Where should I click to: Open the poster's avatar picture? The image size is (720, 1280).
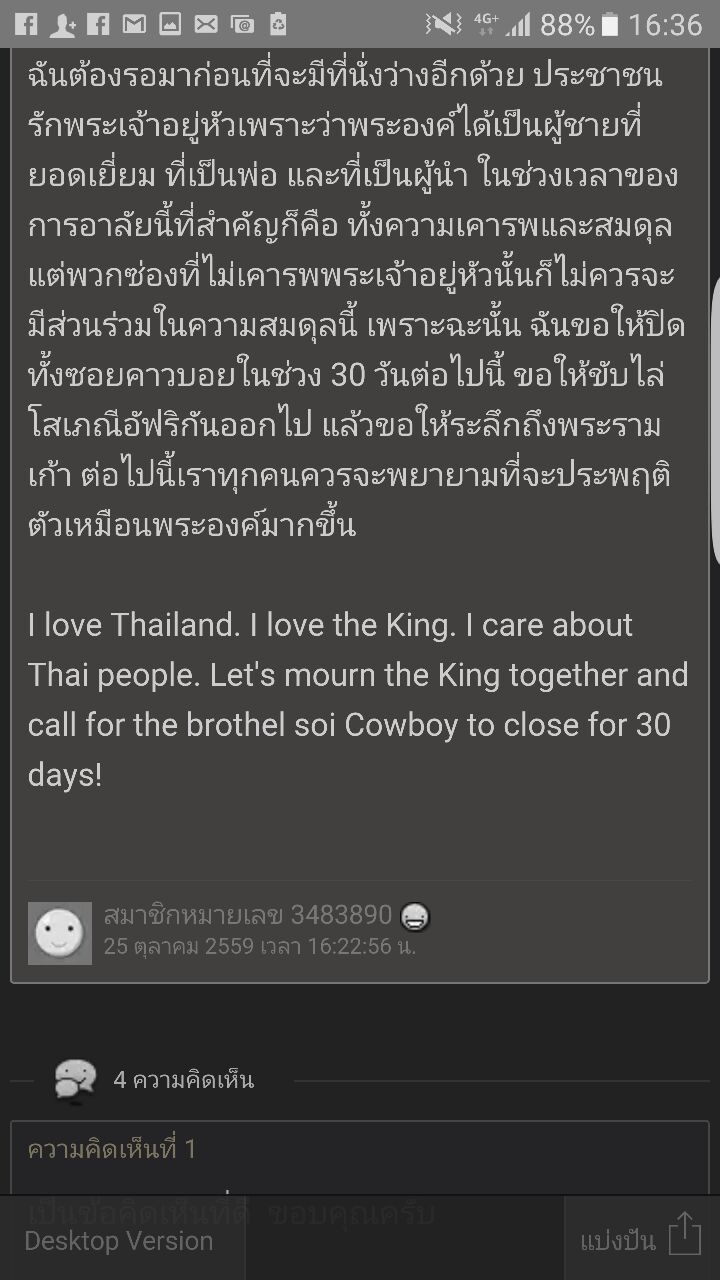59,933
